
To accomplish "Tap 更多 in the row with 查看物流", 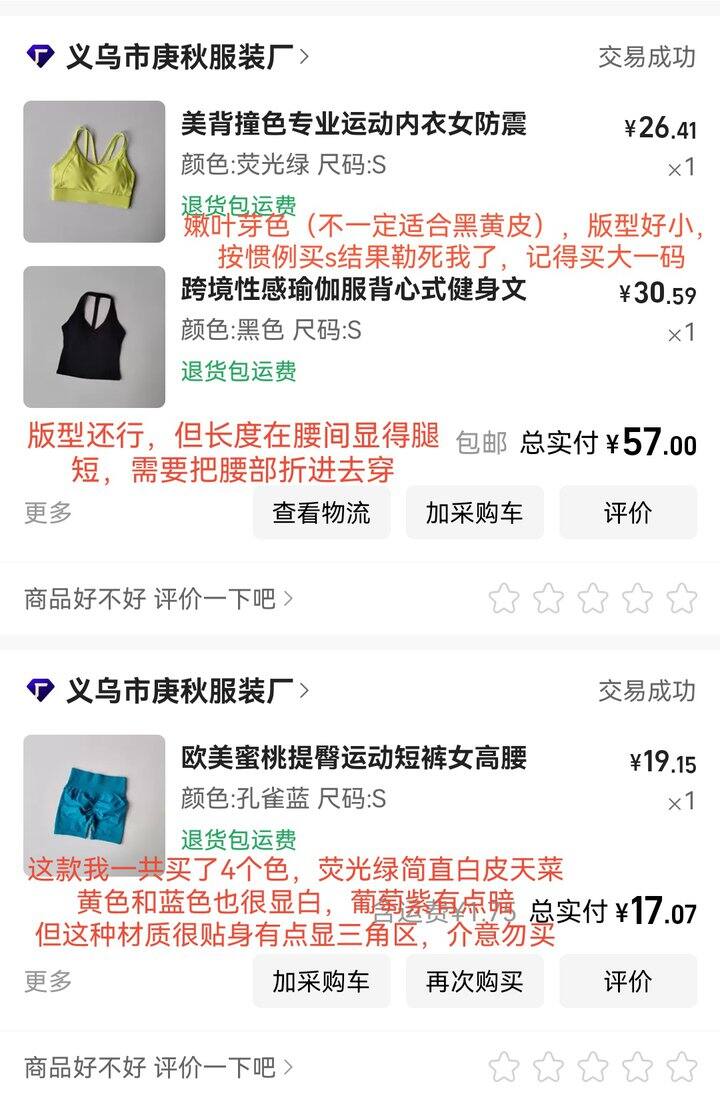I will 48,513.
